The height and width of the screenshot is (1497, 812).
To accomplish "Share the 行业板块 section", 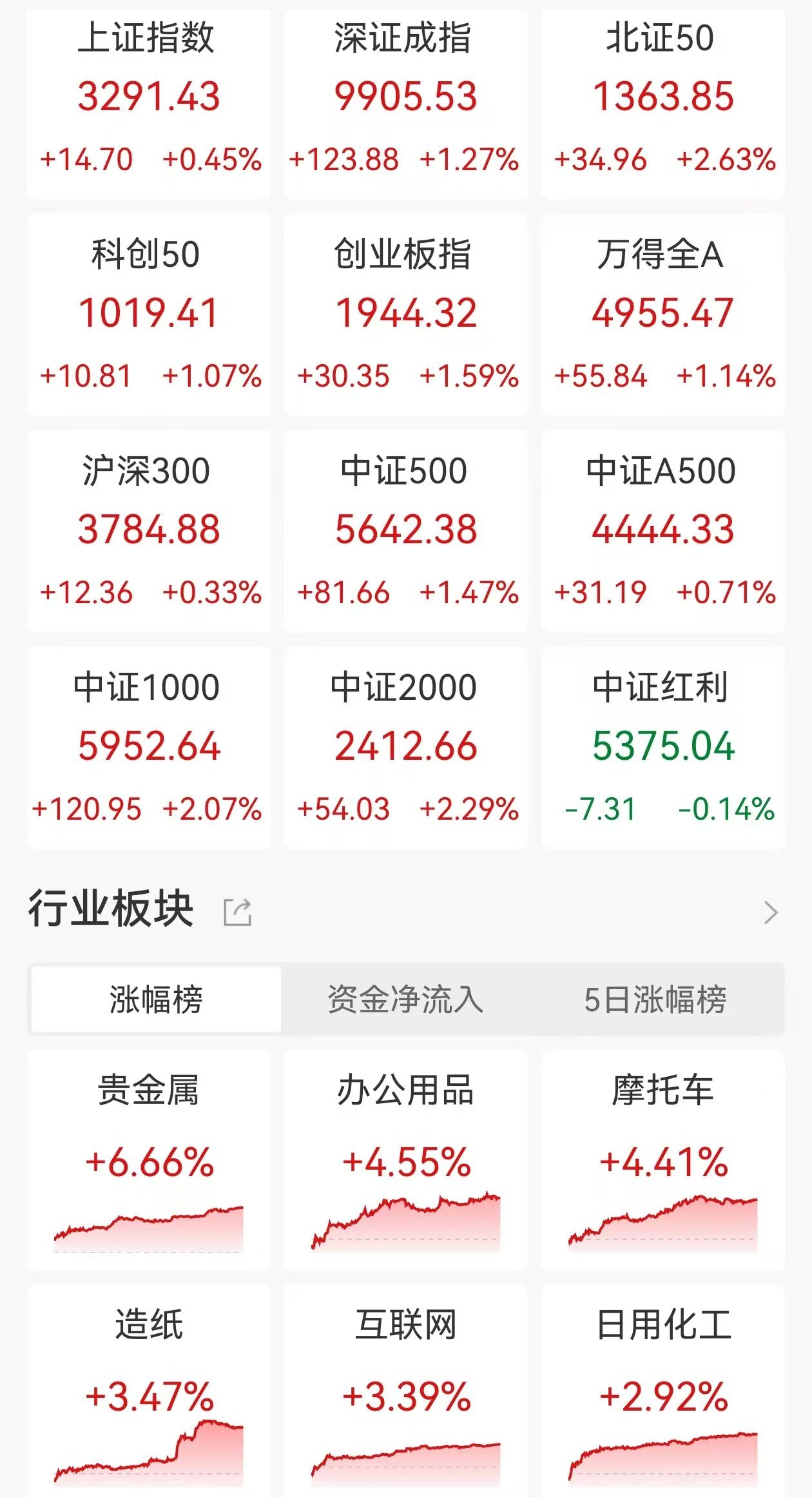I will tap(237, 912).
